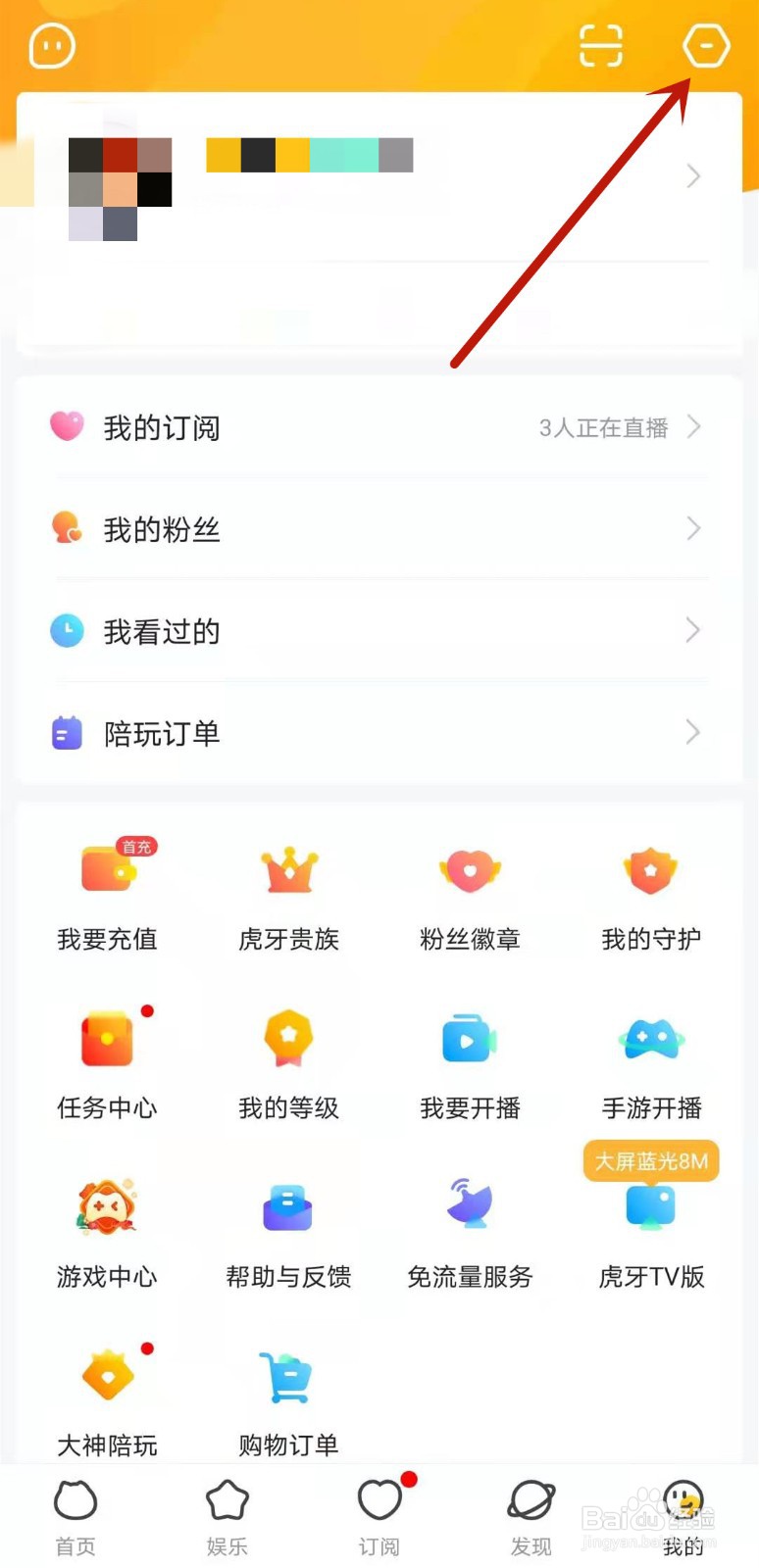
Task: View 我看过的 history
Action: click(379, 631)
